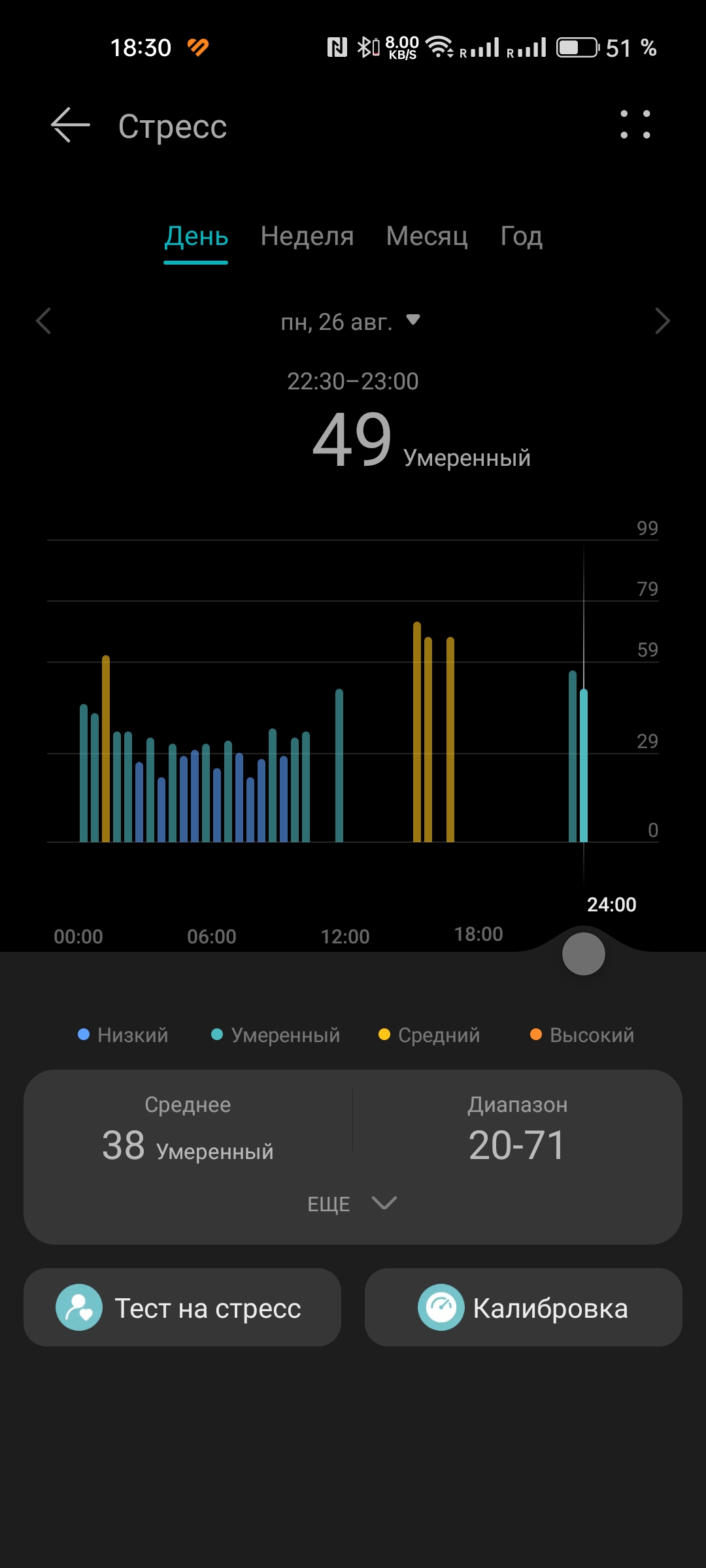Open the four-dot more options menu
The image size is (706, 1568).
(x=635, y=124)
